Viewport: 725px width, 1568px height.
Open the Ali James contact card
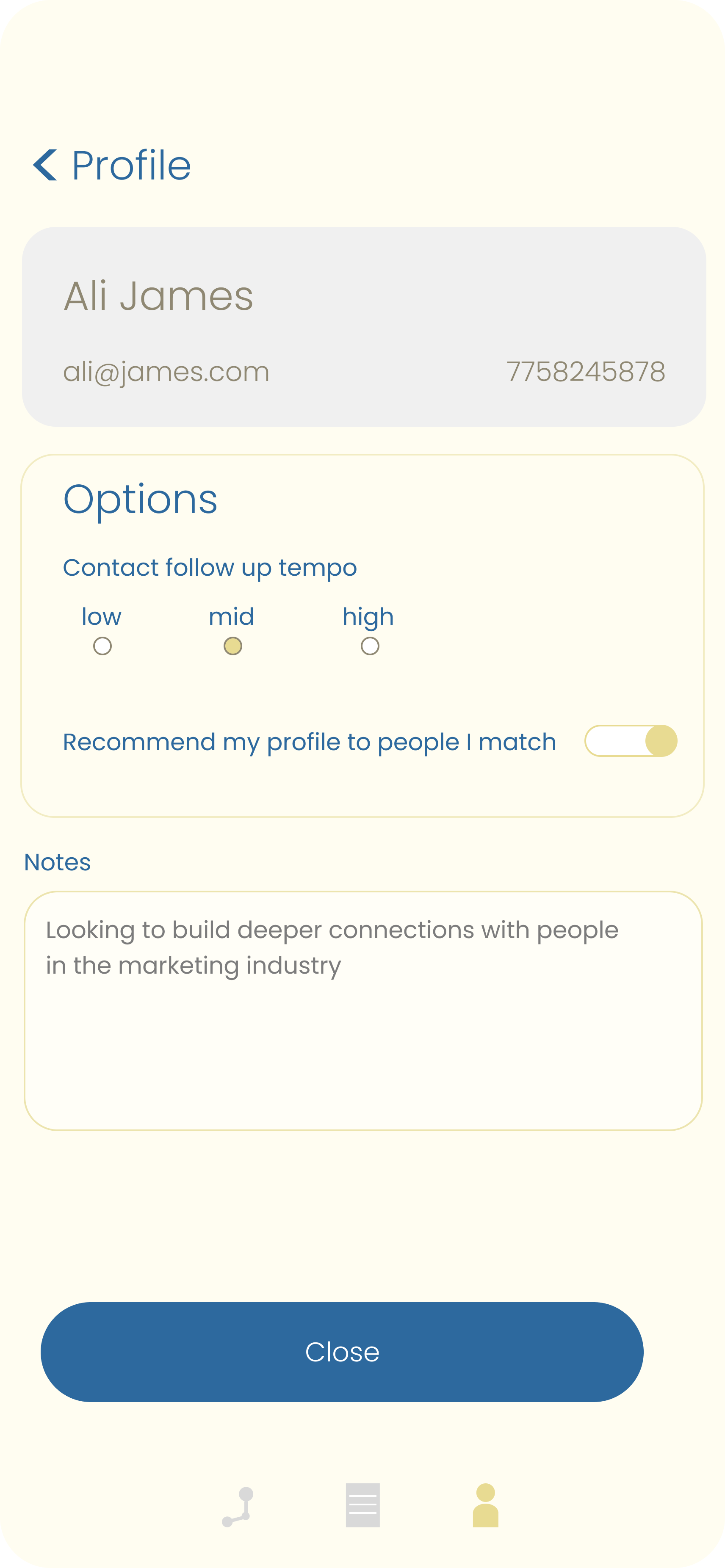point(364,327)
